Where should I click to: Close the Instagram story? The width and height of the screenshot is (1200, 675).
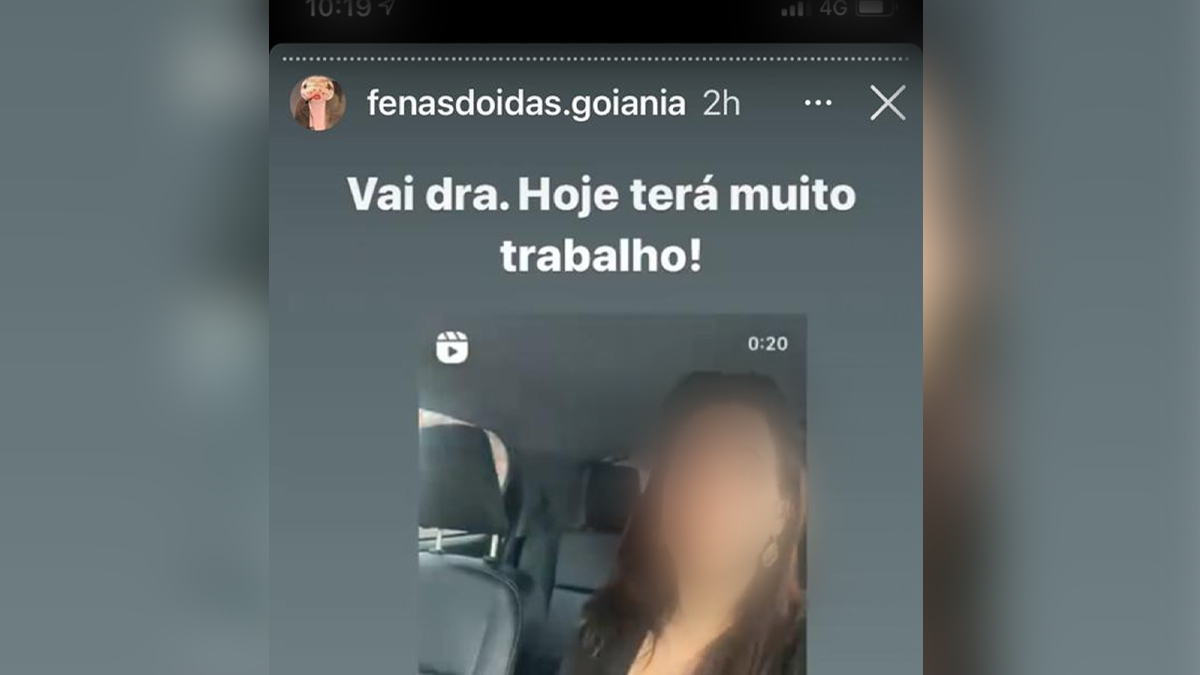tap(887, 103)
